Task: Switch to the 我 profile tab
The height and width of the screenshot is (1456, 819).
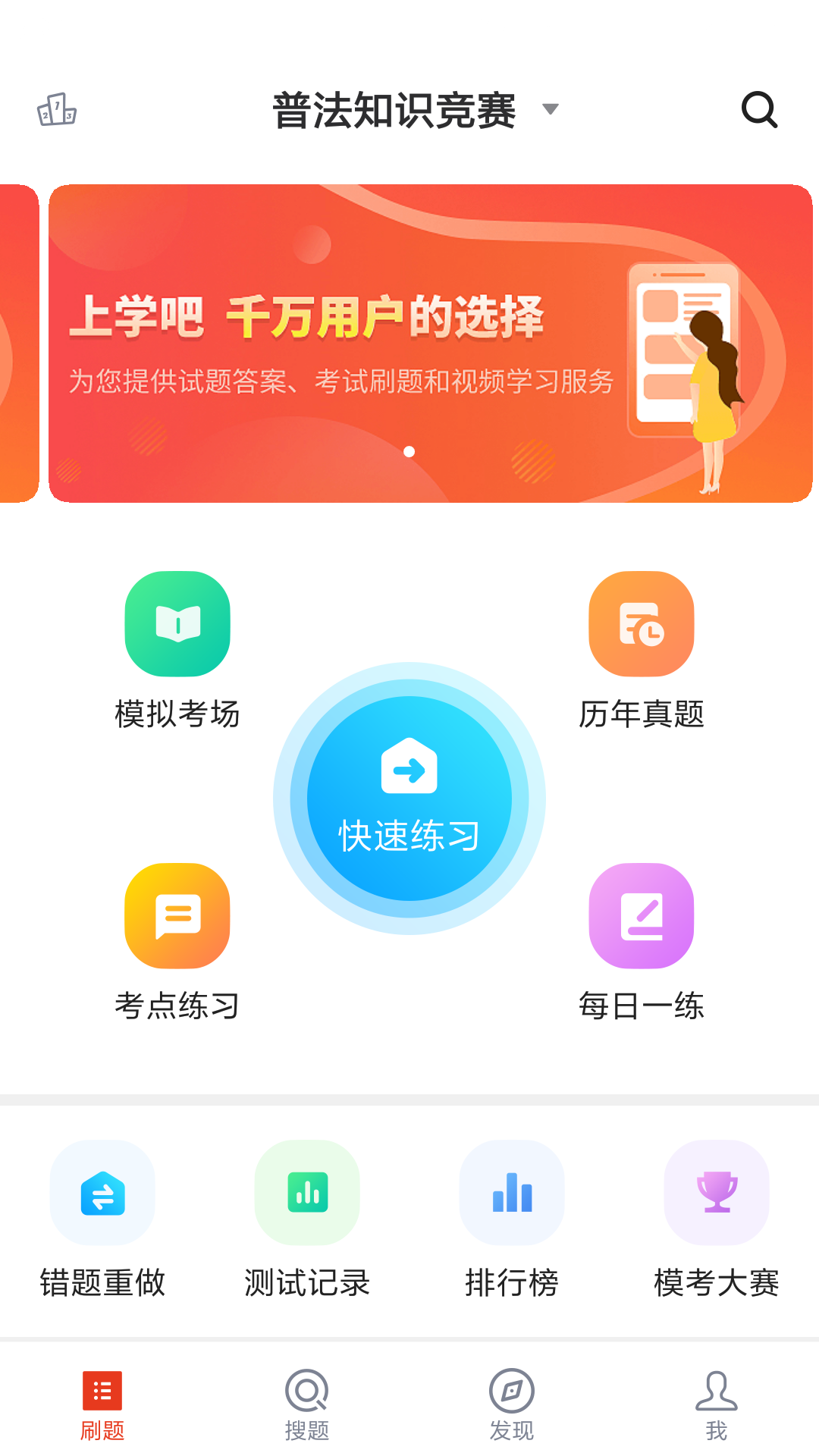Action: coord(717,1404)
